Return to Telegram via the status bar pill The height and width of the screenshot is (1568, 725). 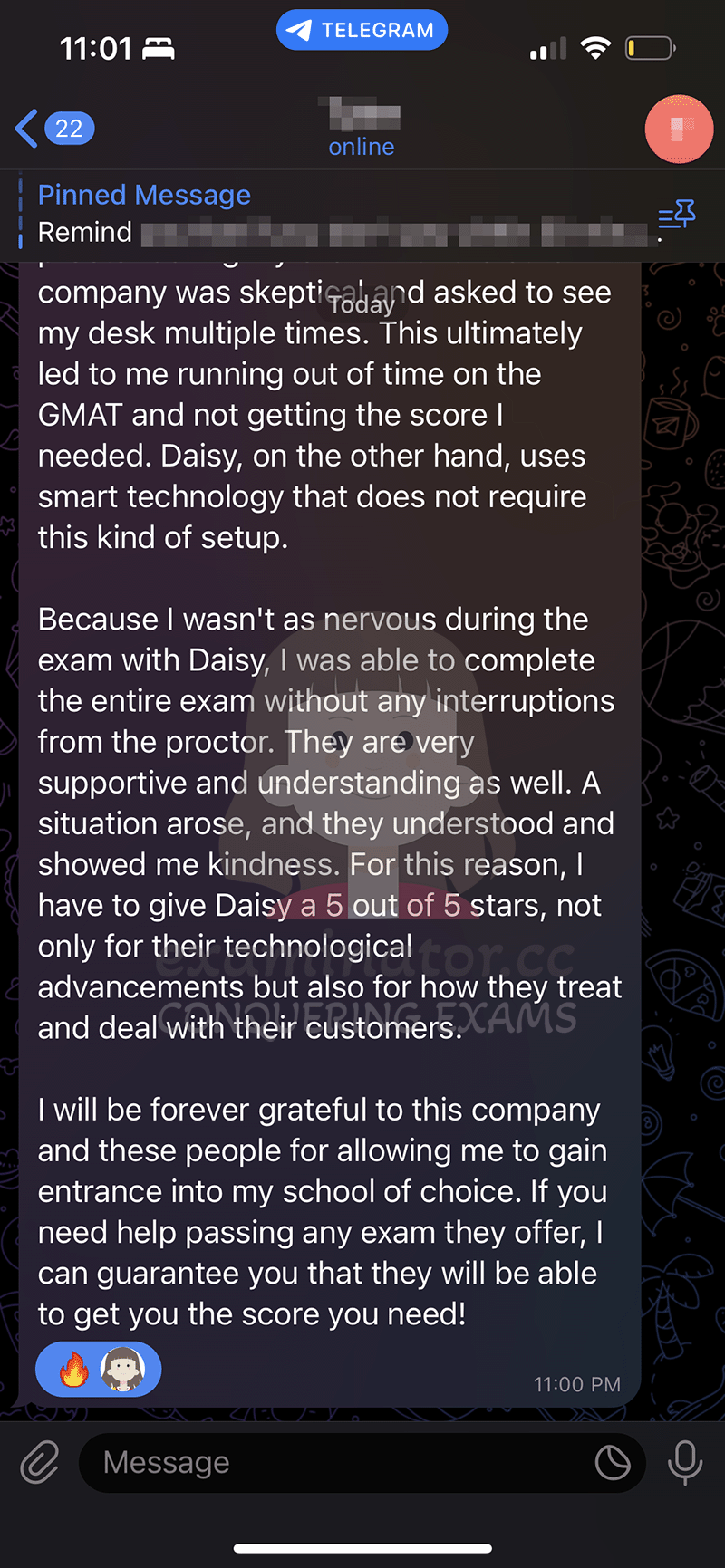point(362,30)
